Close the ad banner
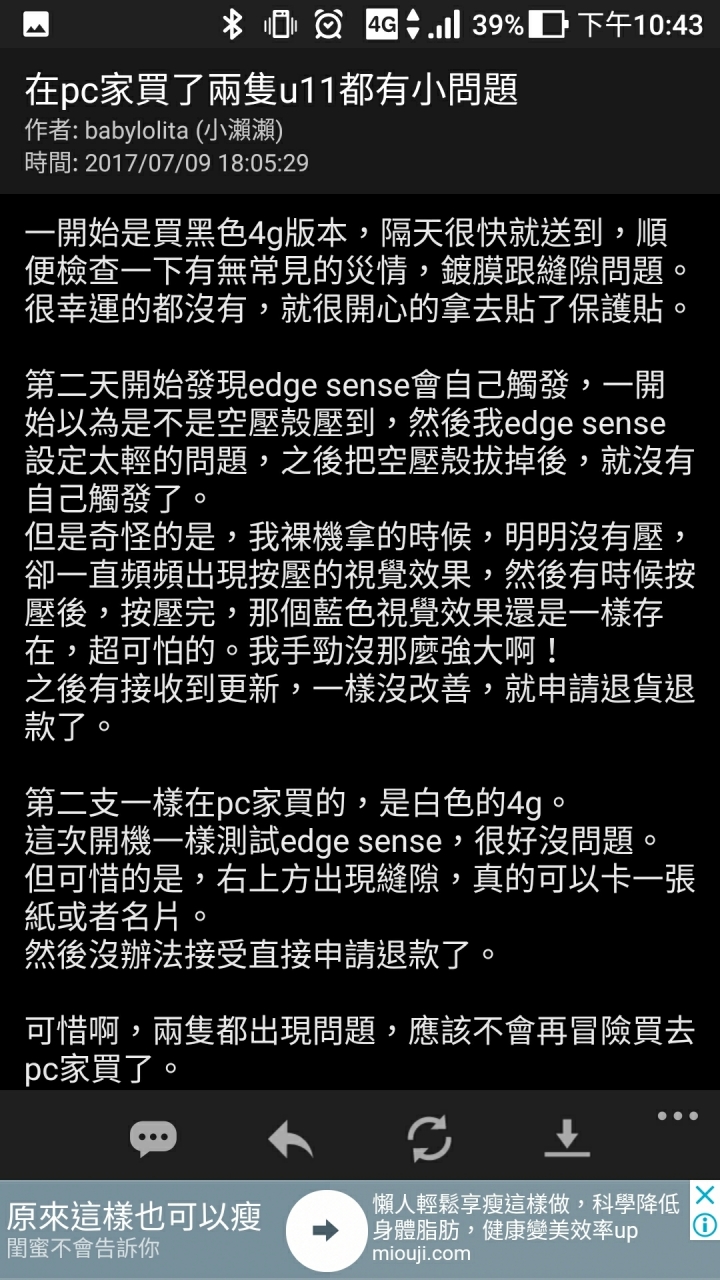 click(705, 1195)
